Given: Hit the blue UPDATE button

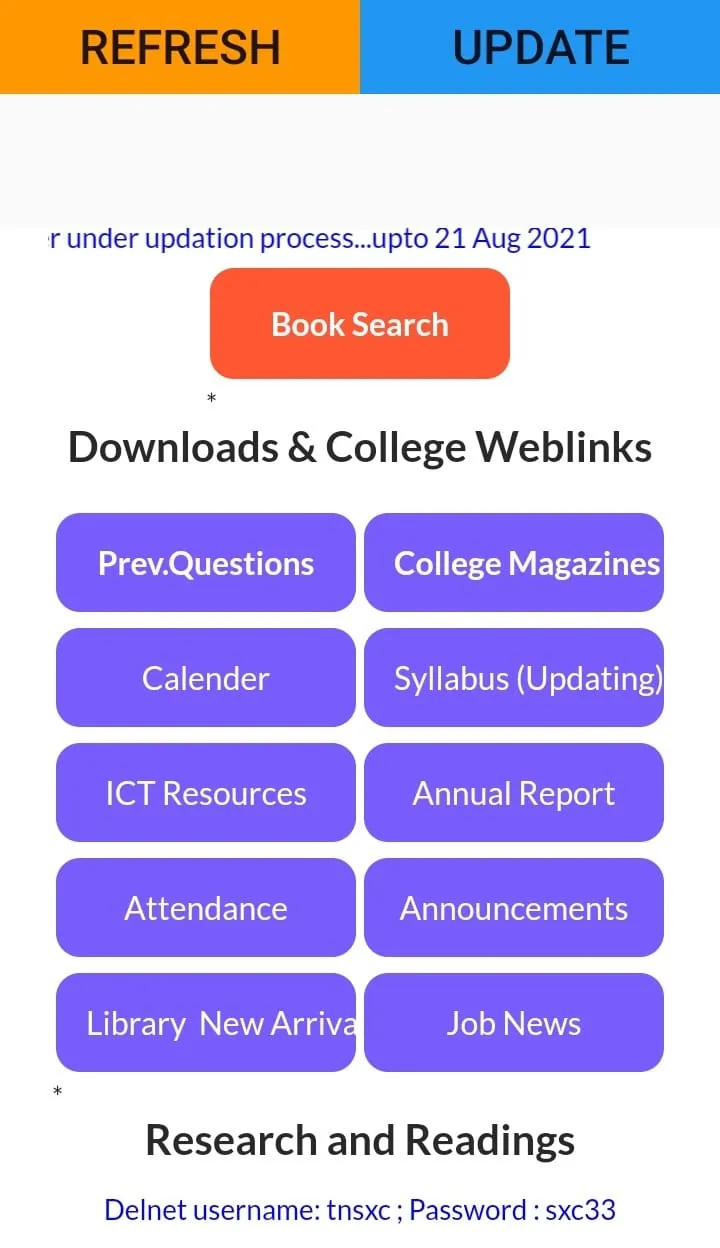Looking at the screenshot, I should pos(540,47).
